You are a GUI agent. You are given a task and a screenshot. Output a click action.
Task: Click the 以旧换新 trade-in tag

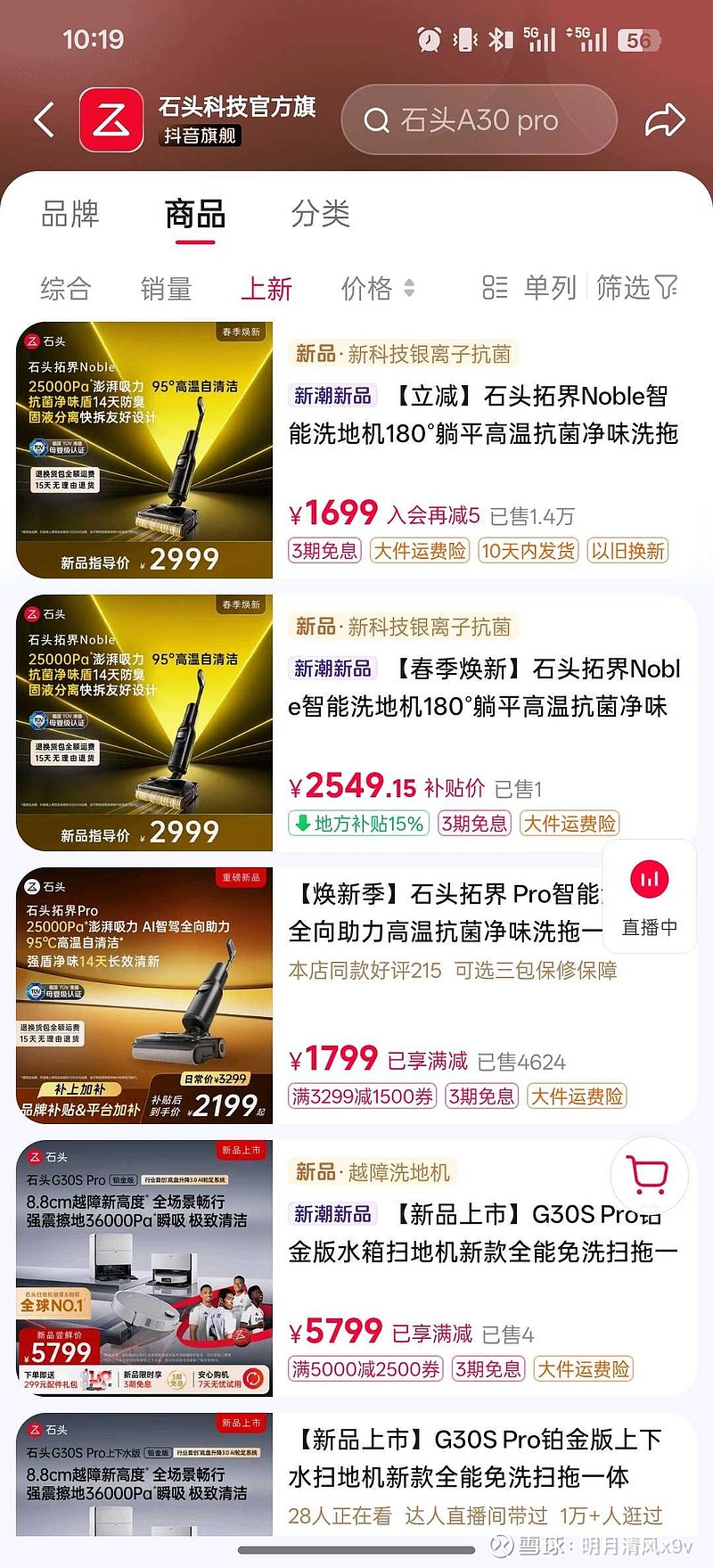(x=627, y=551)
